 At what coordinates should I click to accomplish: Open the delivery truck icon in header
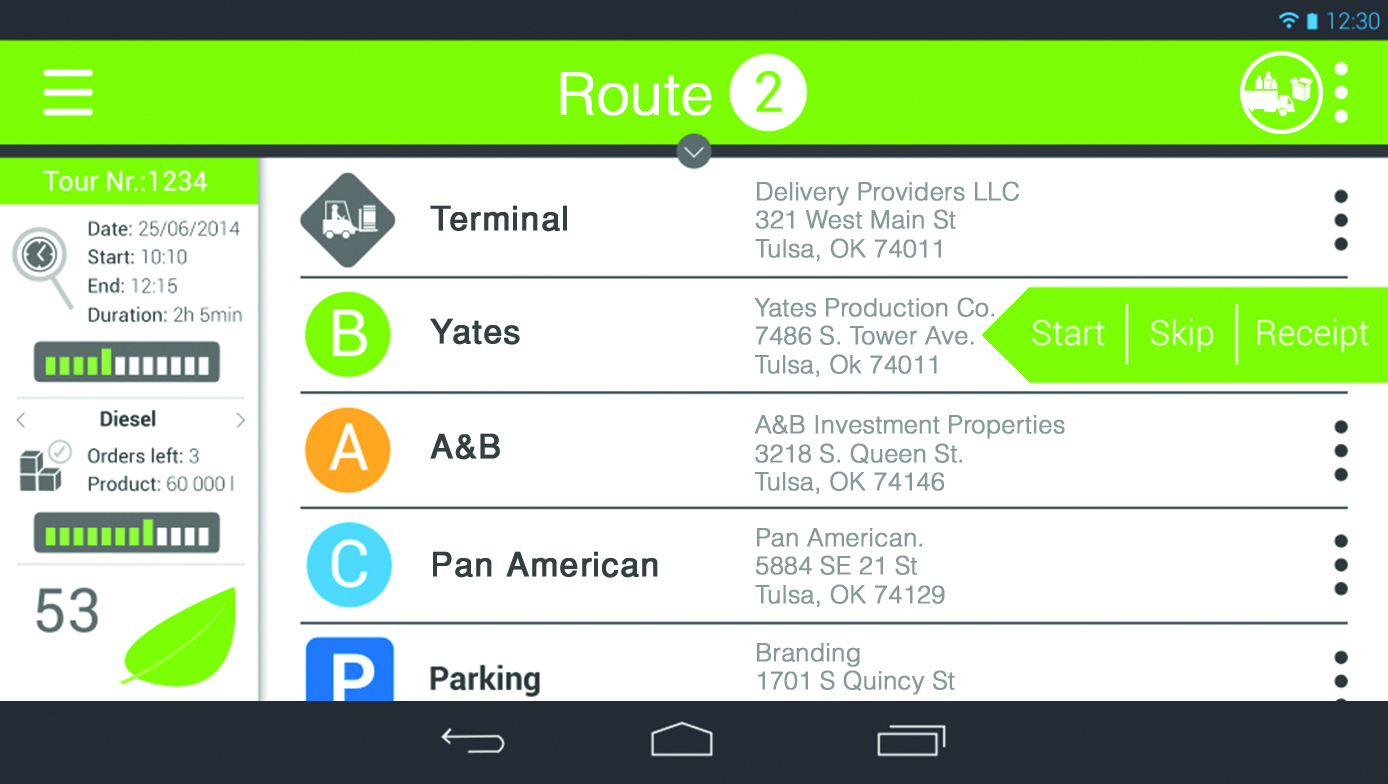[x=1281, y=92]
